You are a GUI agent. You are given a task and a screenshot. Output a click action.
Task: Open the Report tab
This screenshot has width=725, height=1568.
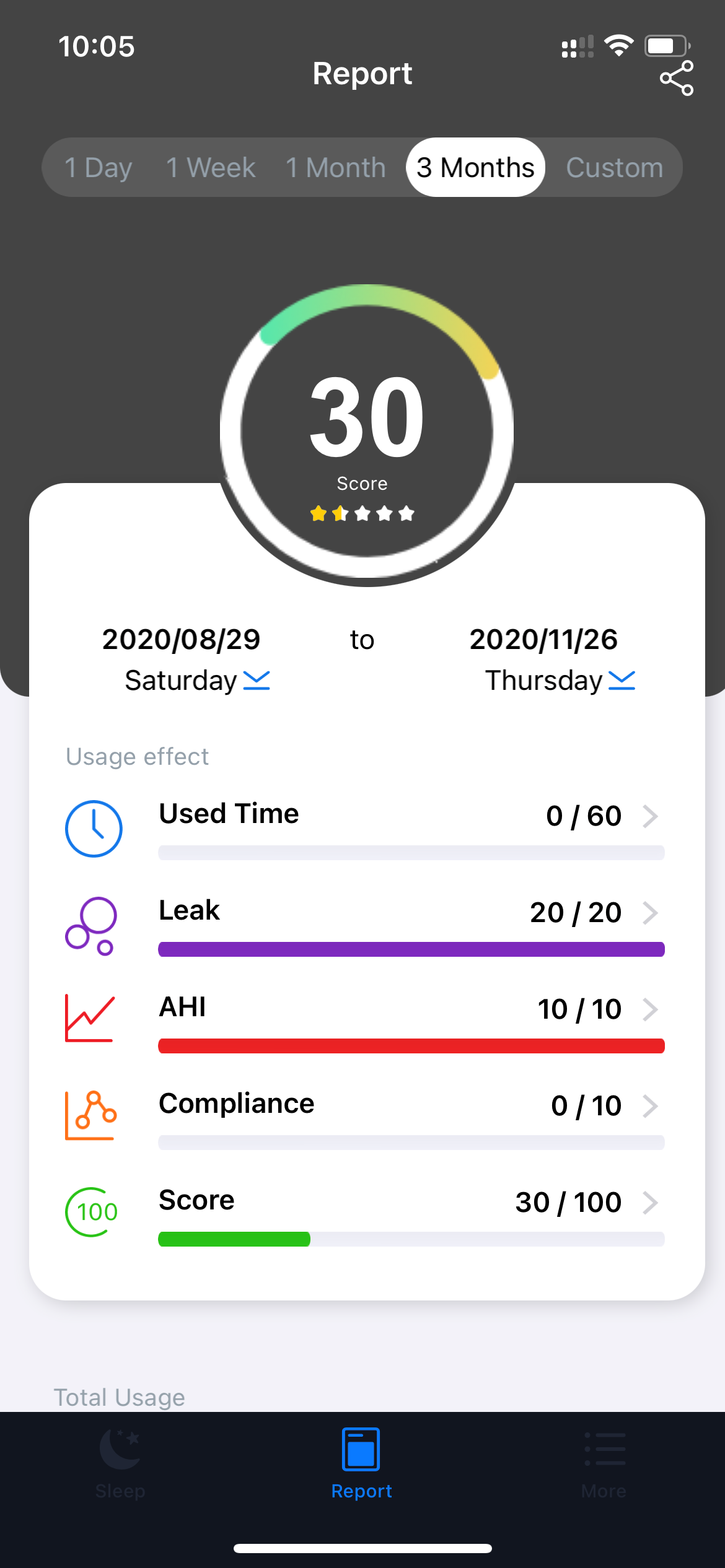point(361,1464)
